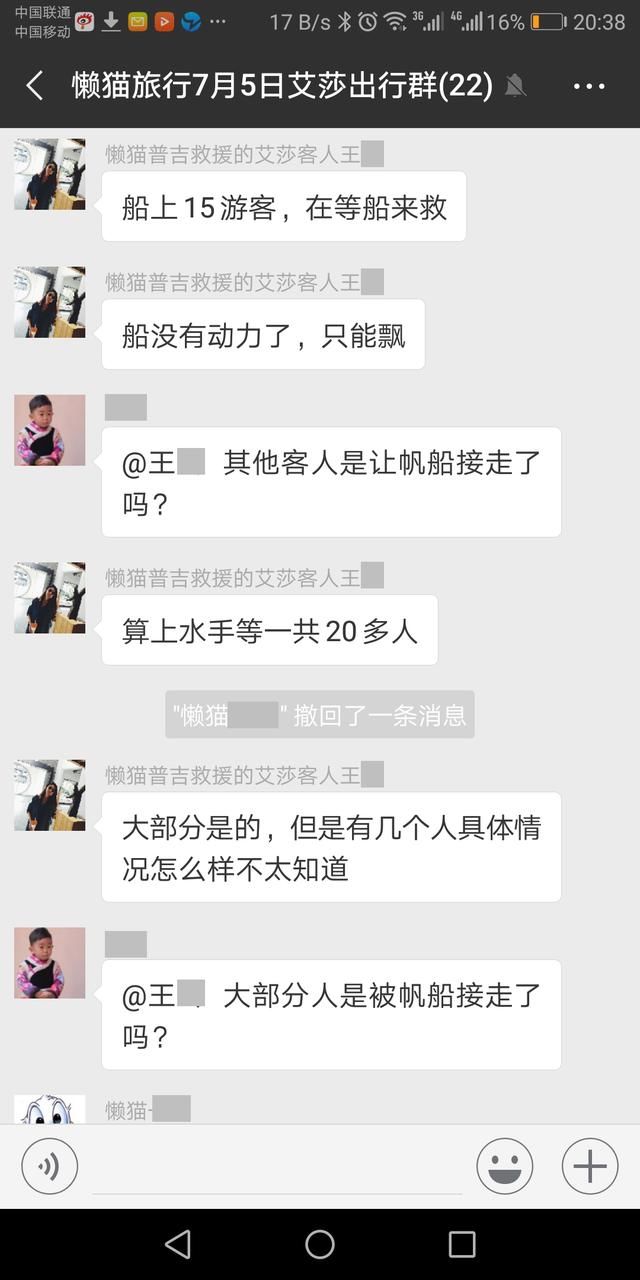Switch to voice message input
This screenshot has width=640, height=1280.
tap(49, 1166)
